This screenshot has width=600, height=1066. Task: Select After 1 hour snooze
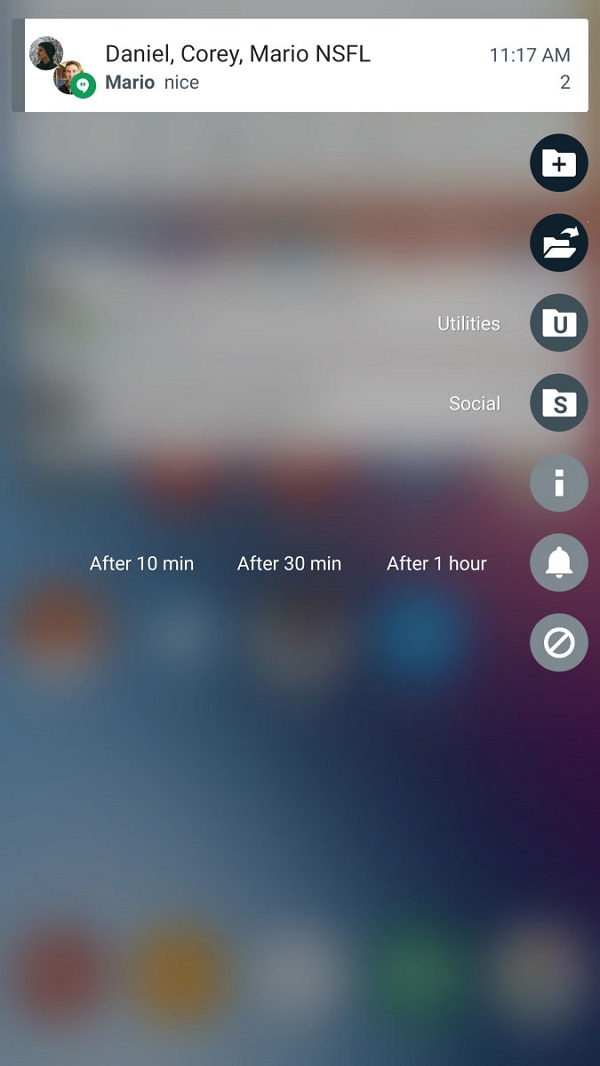click(436, 564)
